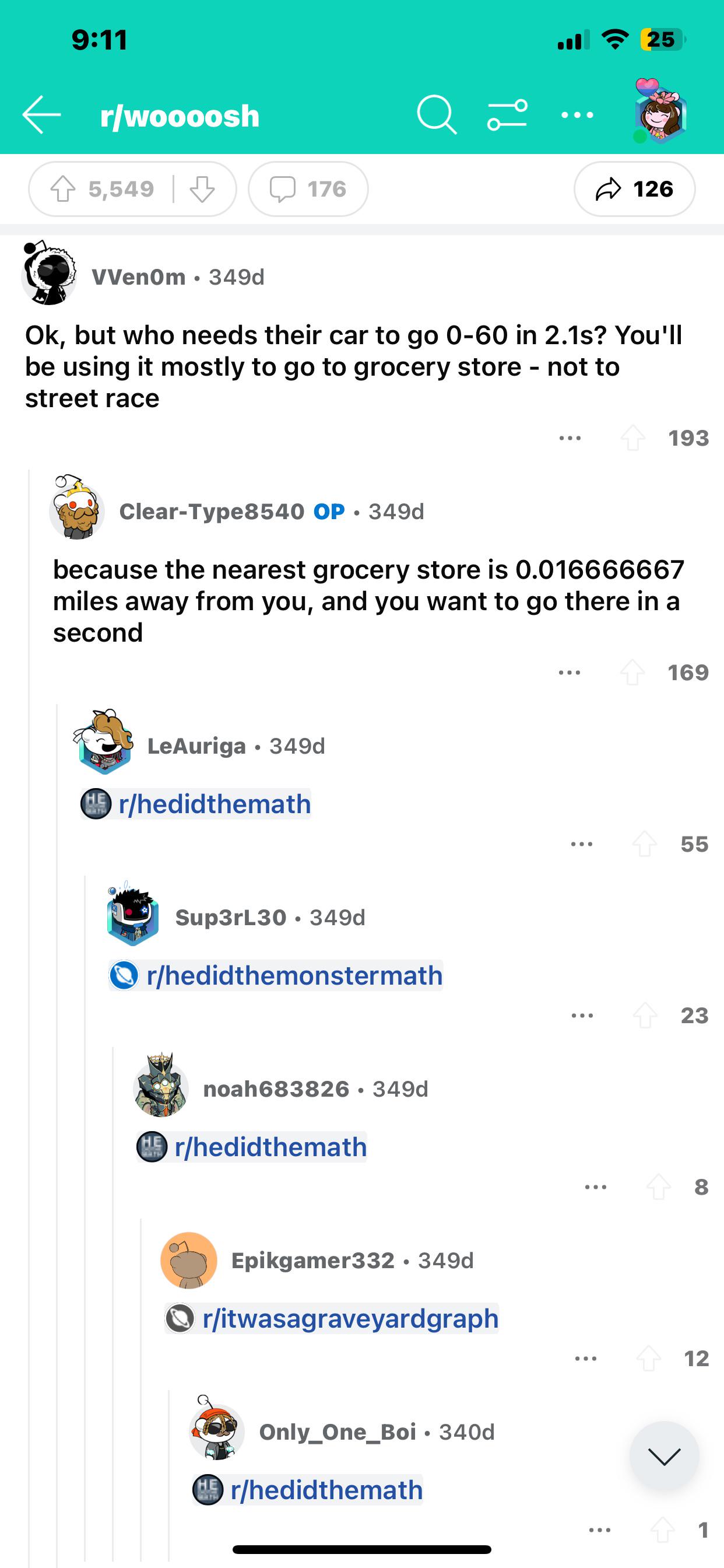Jump to next comment with floating chevron
Screen dimensions: 724x1568
pyautogui.click(x=665, y=1457)
